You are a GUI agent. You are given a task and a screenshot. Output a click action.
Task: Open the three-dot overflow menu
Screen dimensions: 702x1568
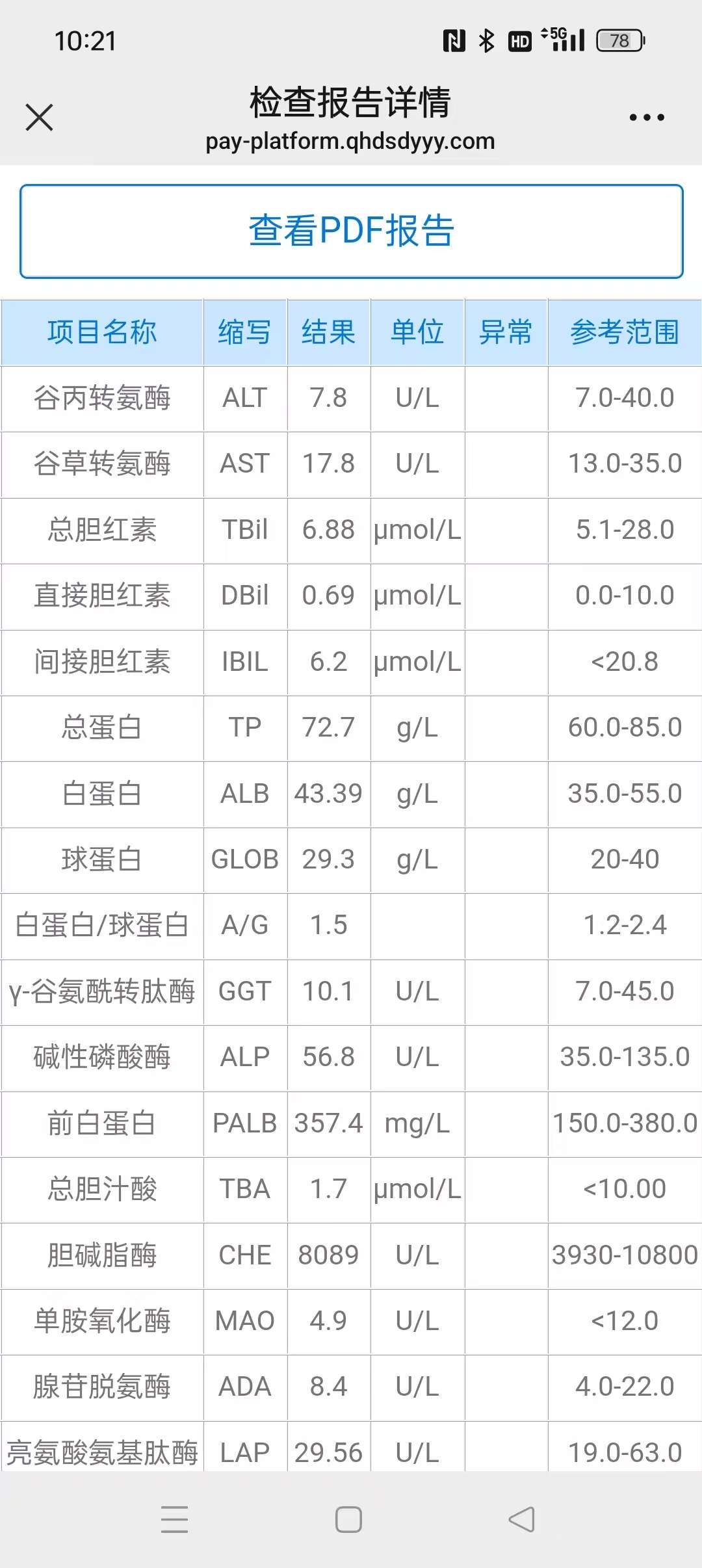coord(646,118)
